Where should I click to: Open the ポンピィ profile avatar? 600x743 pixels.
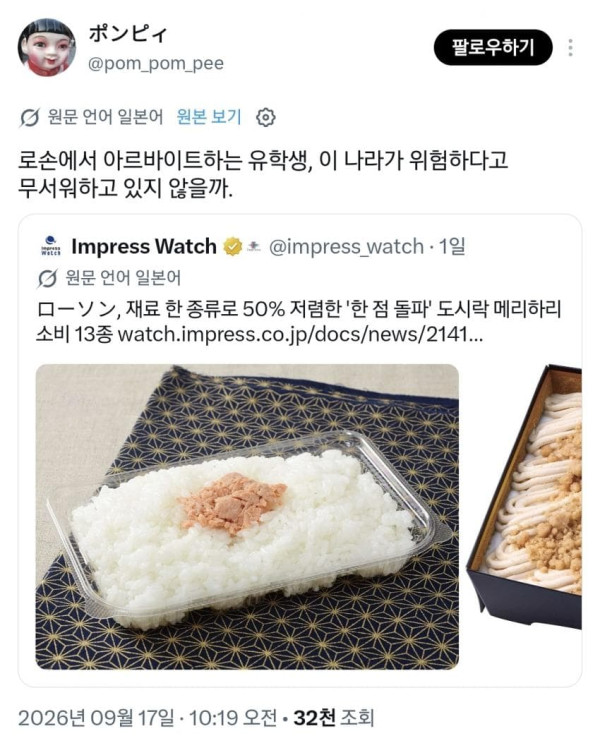tap(47, 47)
